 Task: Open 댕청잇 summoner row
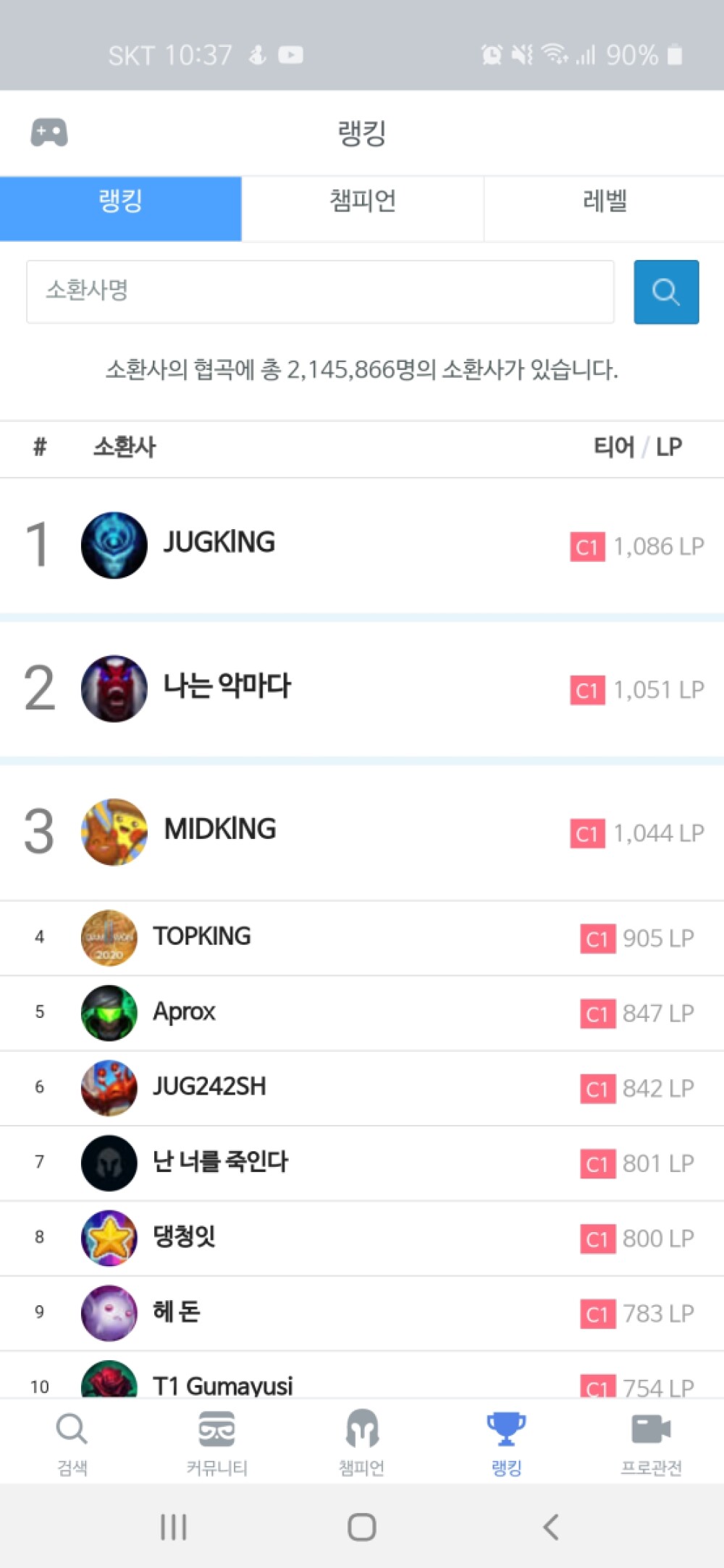[x=184, y=1236]
